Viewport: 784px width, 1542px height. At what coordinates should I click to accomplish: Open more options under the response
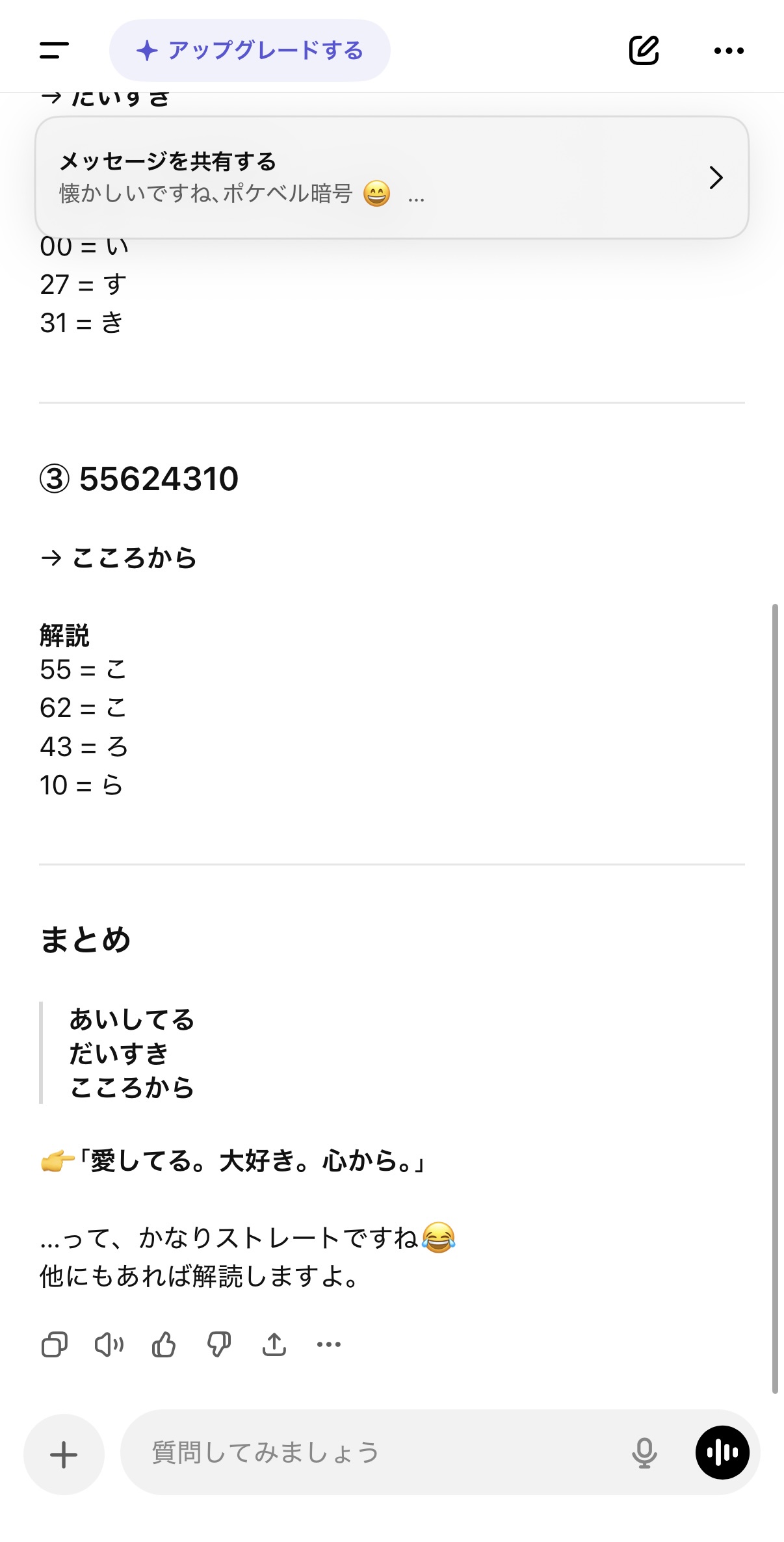[329, 1344]
